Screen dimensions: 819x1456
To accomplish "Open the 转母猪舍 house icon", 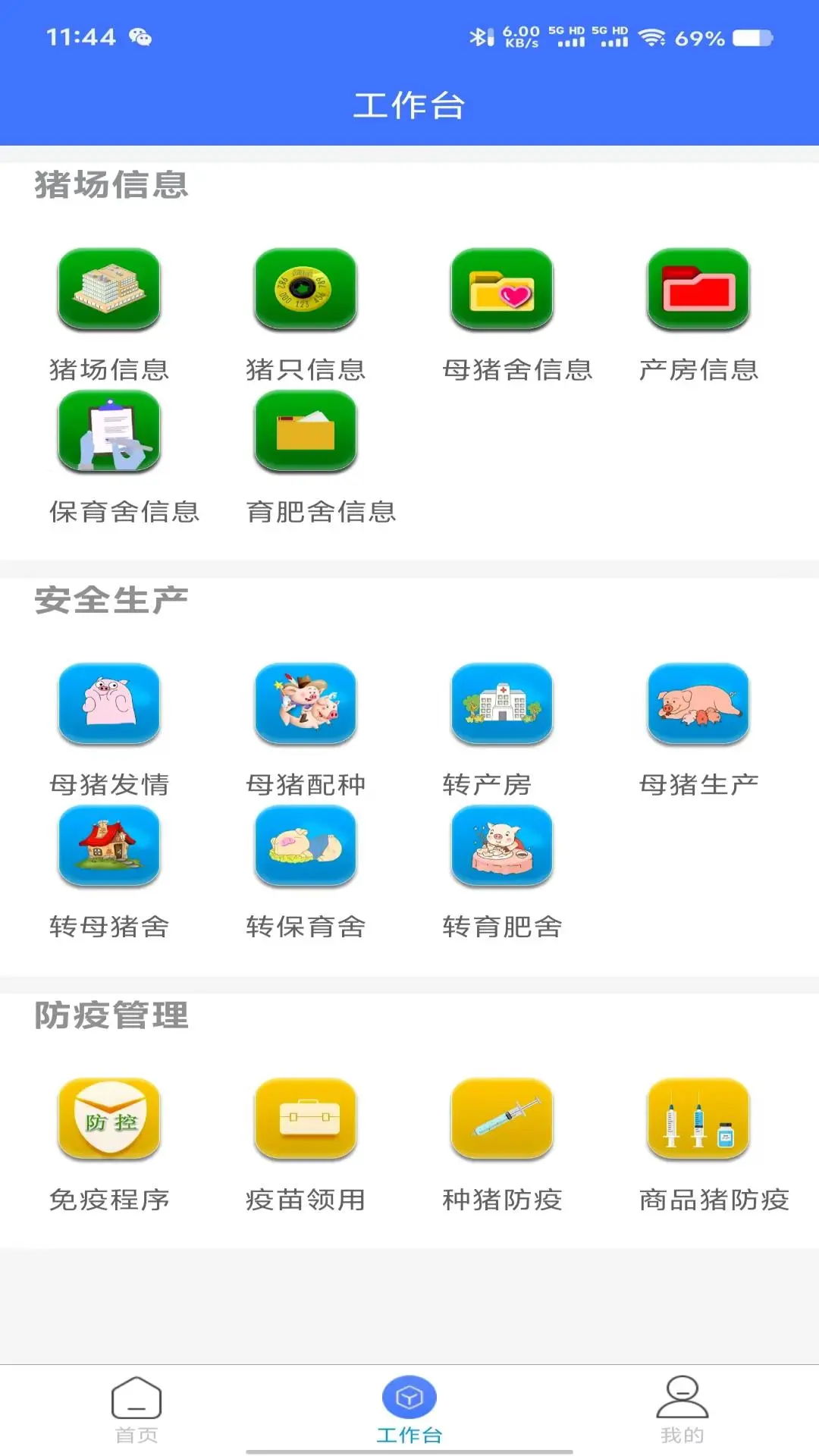I will tap(108, 847).
